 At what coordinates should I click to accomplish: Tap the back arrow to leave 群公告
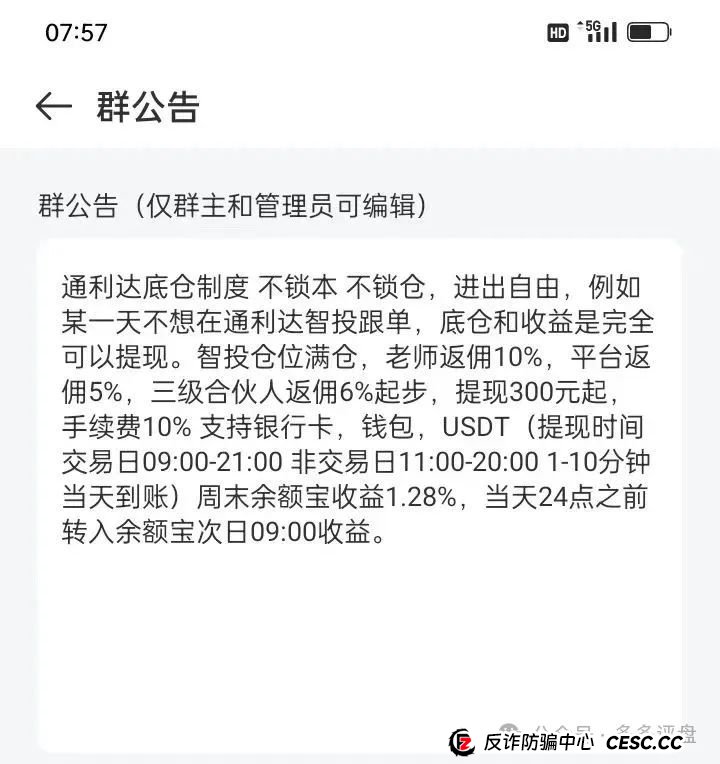(55, 104)
